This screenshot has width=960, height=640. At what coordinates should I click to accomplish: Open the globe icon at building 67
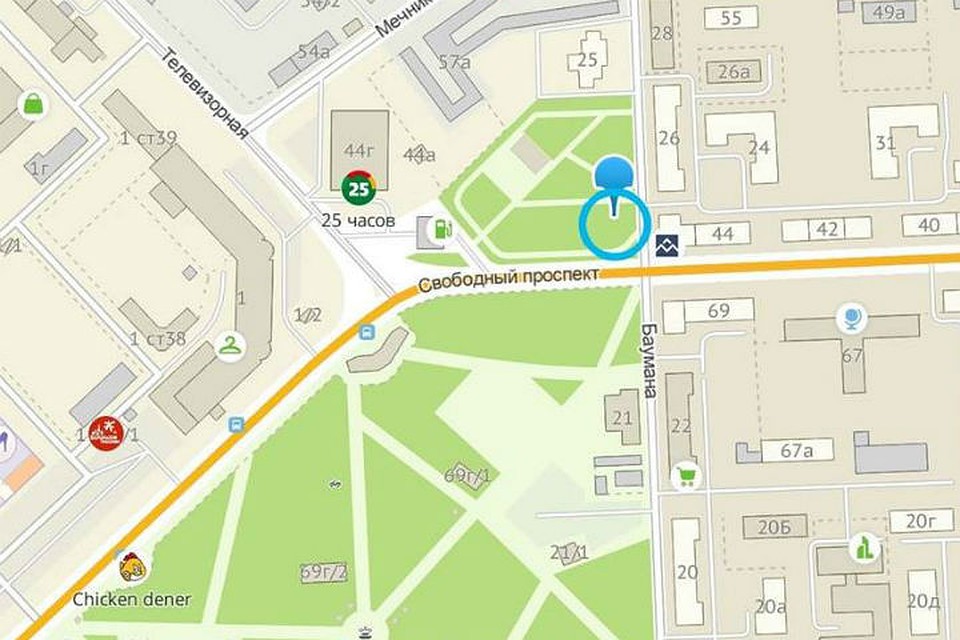point(851,320)
